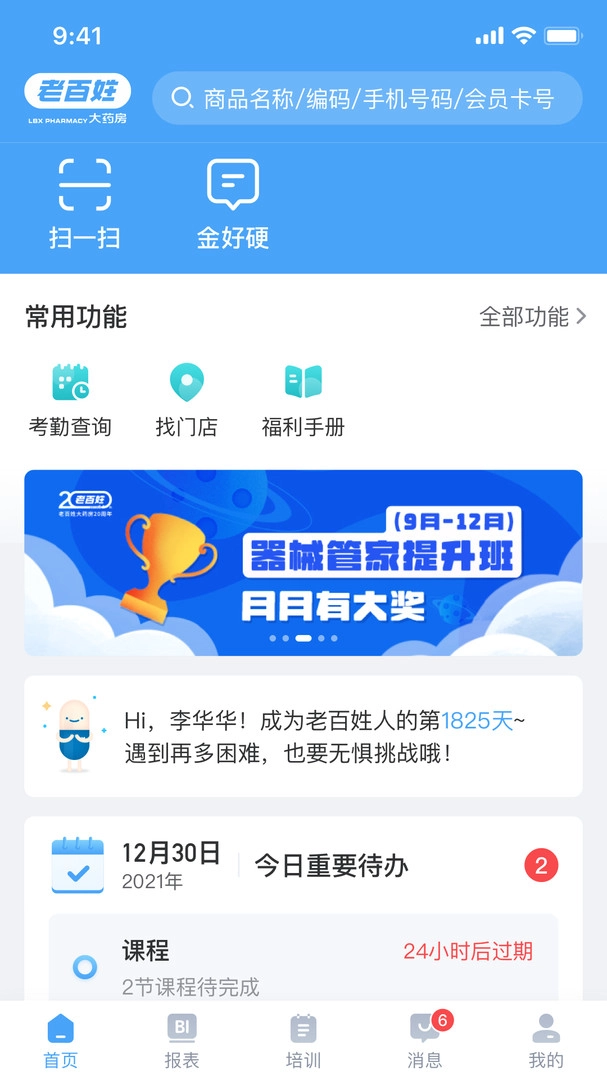View 全部功能 all functions

pos(532,317)
